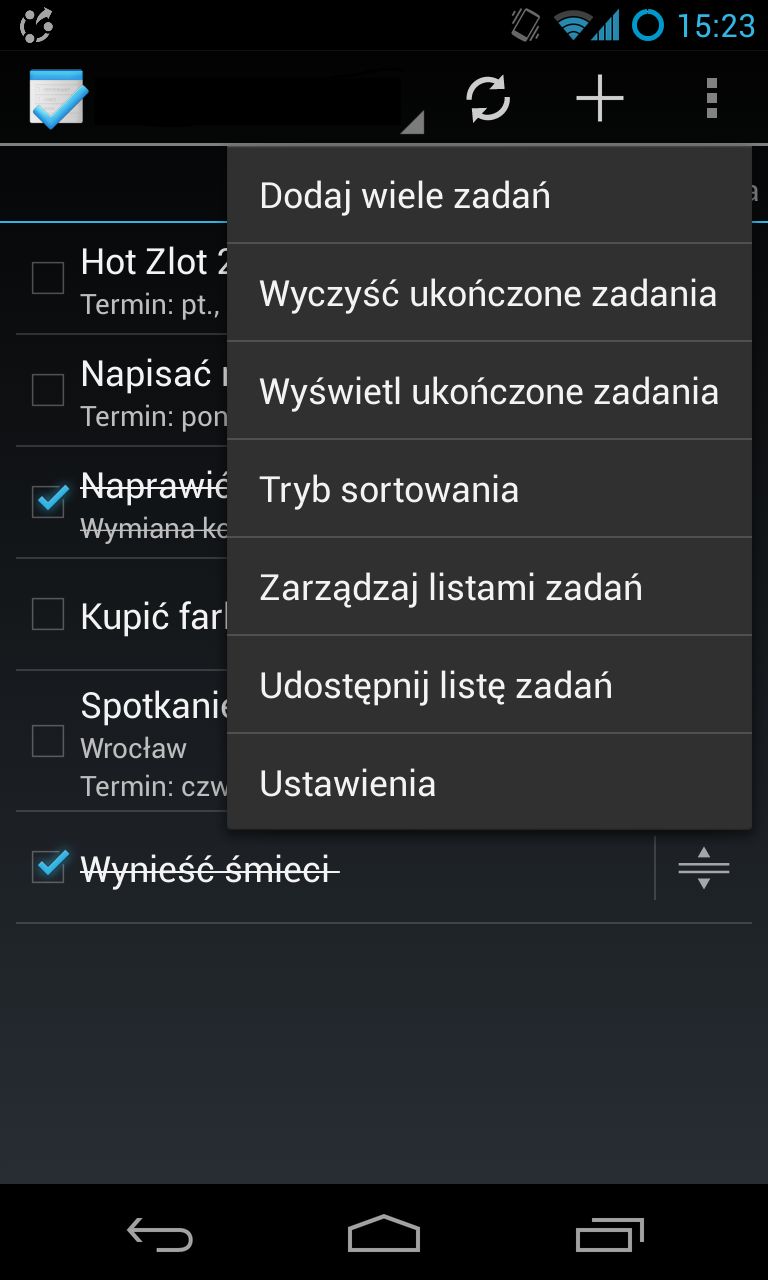The height and width of the screenshot is (1280, 768).
Task: Select Udostępnij listę zadań
Action: tap(489, 685)
